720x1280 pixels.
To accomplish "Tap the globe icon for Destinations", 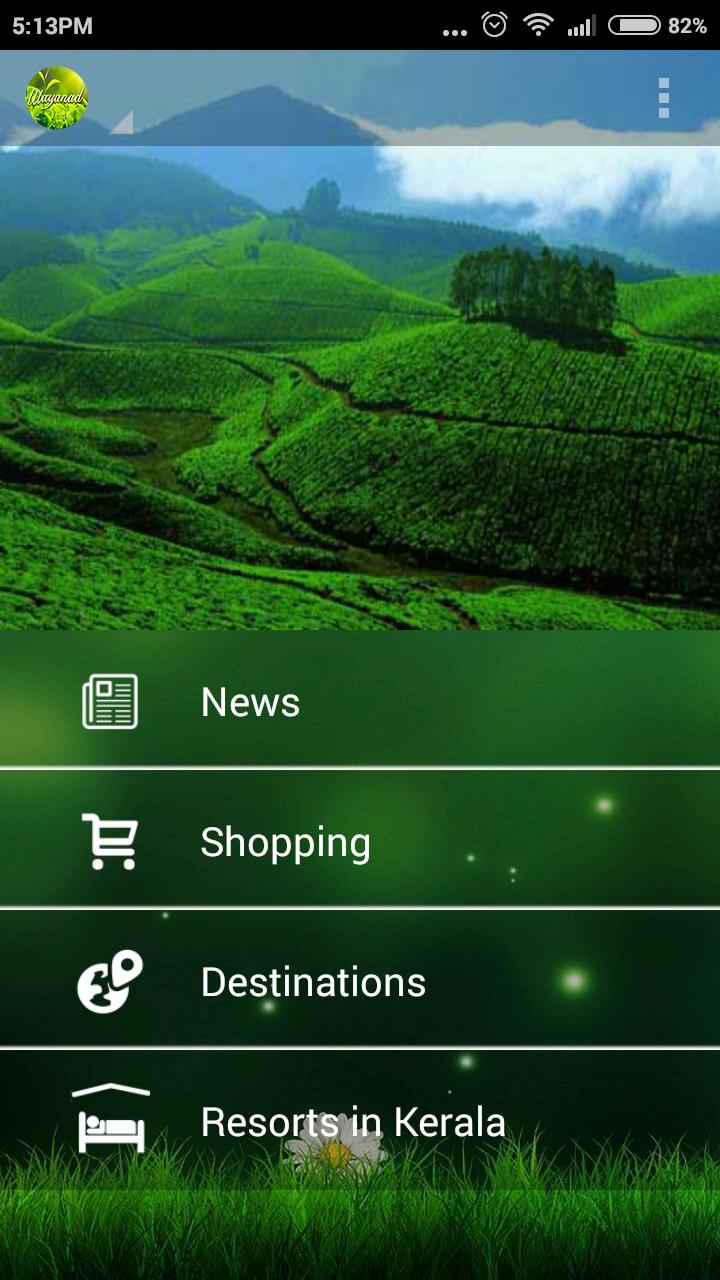I will 110,982.
